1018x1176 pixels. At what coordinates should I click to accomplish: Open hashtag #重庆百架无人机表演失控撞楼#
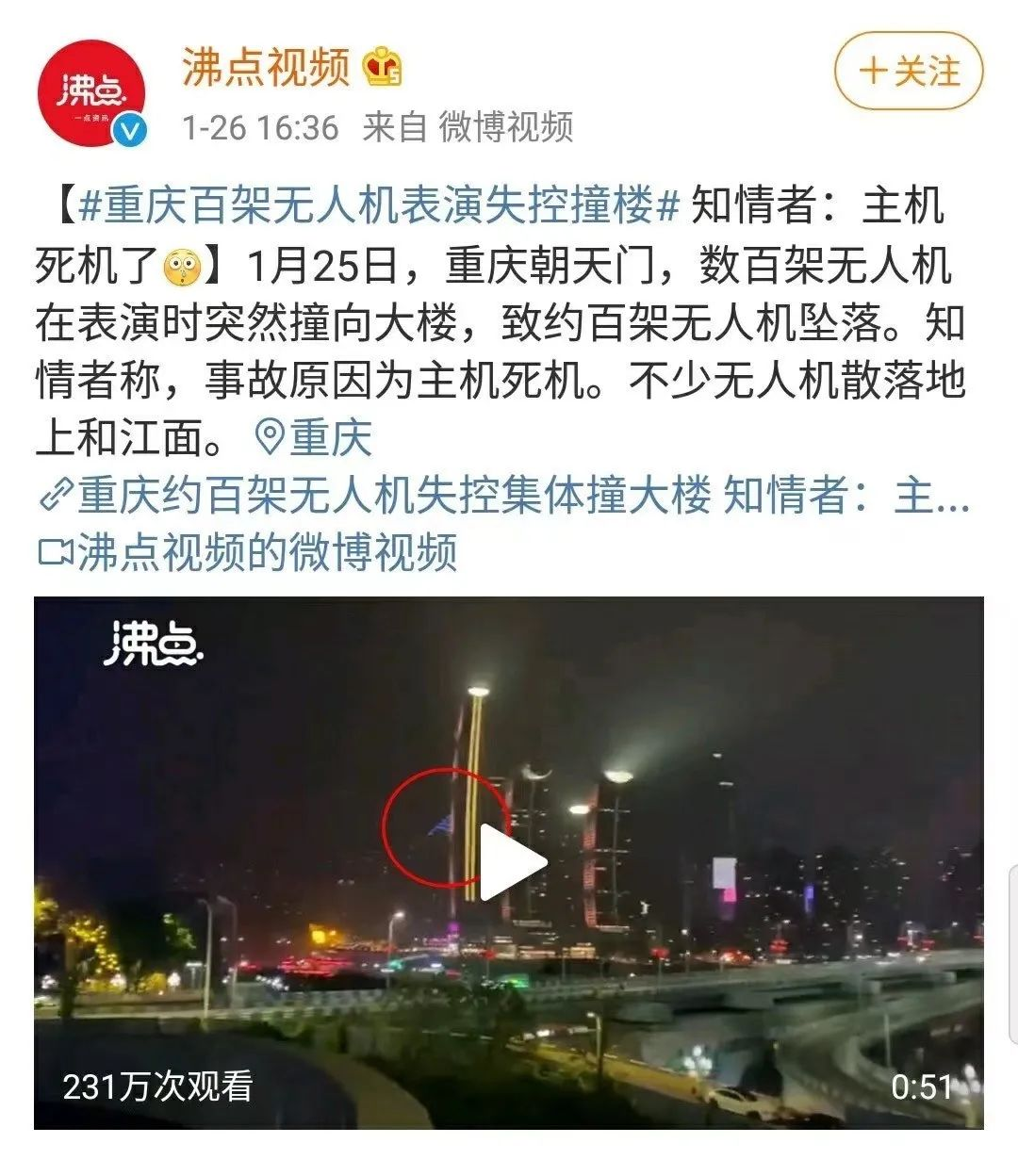[380, 205]
